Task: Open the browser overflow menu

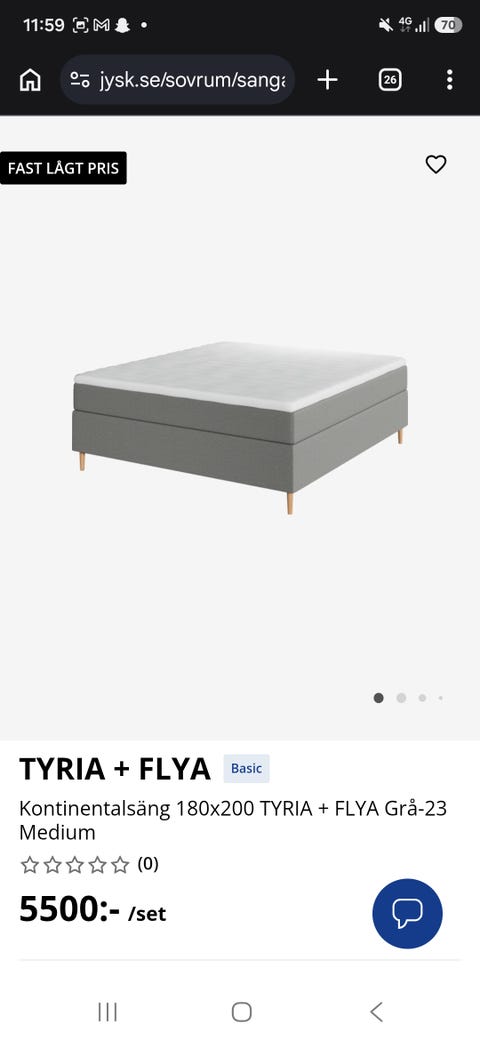Action: [x=450, y=80]
